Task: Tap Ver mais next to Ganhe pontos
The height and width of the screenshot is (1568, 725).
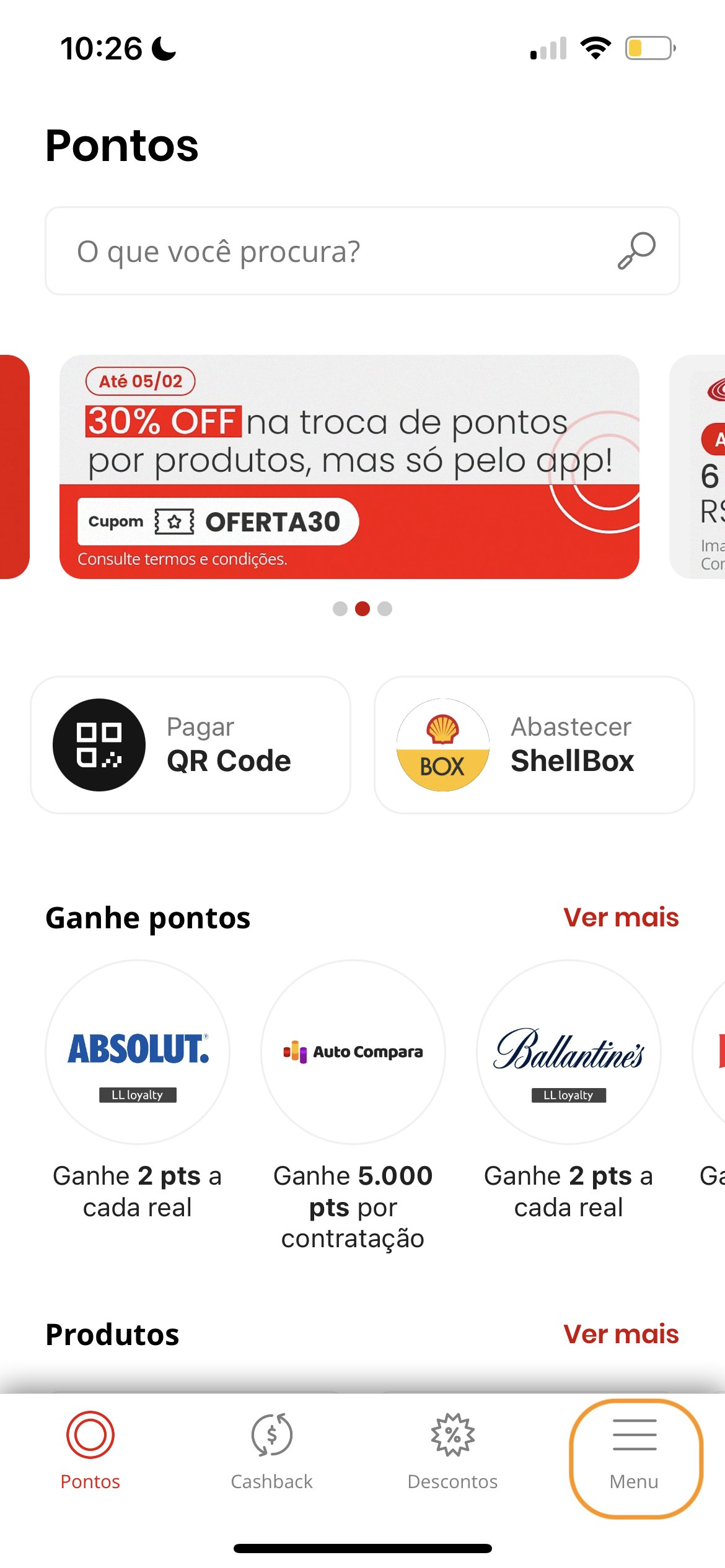Action: (x=621, y=917)
